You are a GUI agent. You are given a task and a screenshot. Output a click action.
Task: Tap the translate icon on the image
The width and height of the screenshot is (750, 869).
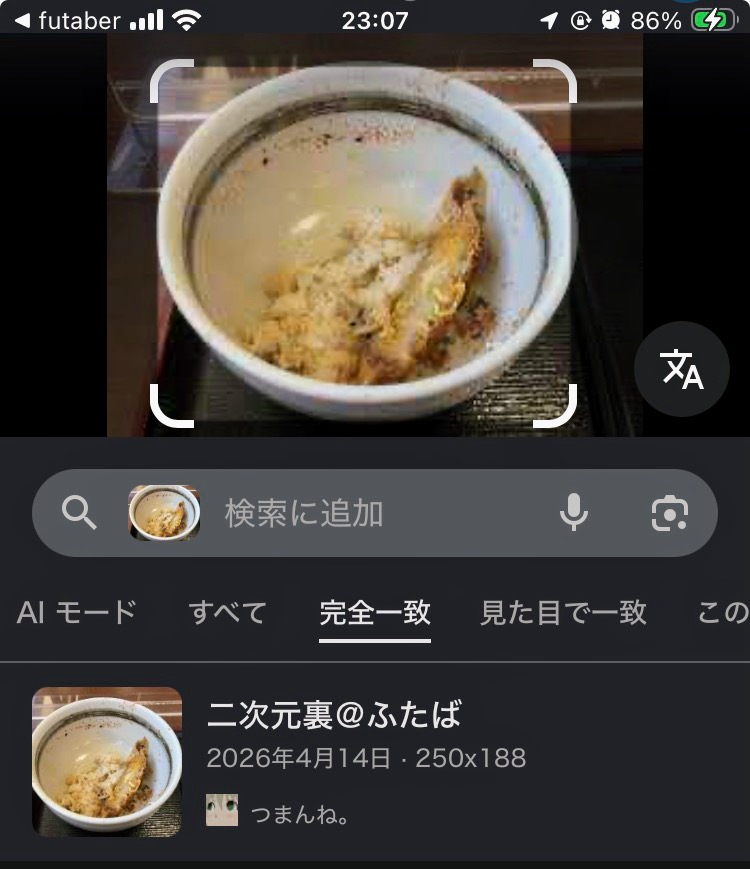click(x=682, y=369)
